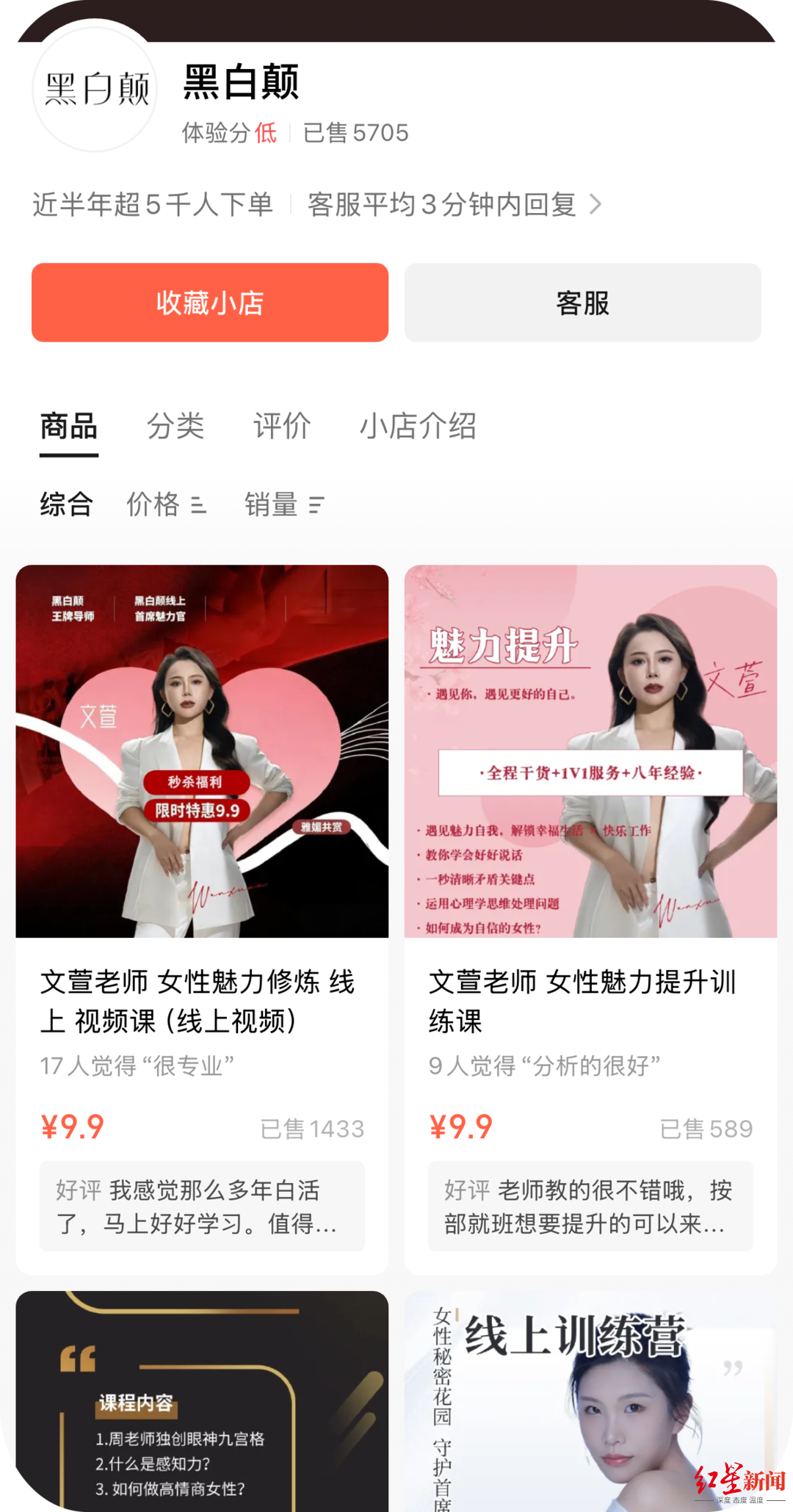
Task: Click the sales sort icon beside 销量
Action: pyautogui.click(x=316, y=504)
